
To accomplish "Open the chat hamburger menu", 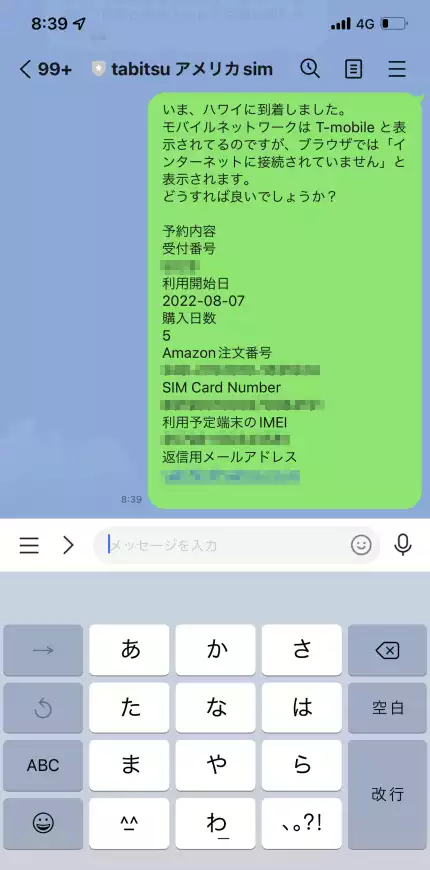I will (397, 69).
